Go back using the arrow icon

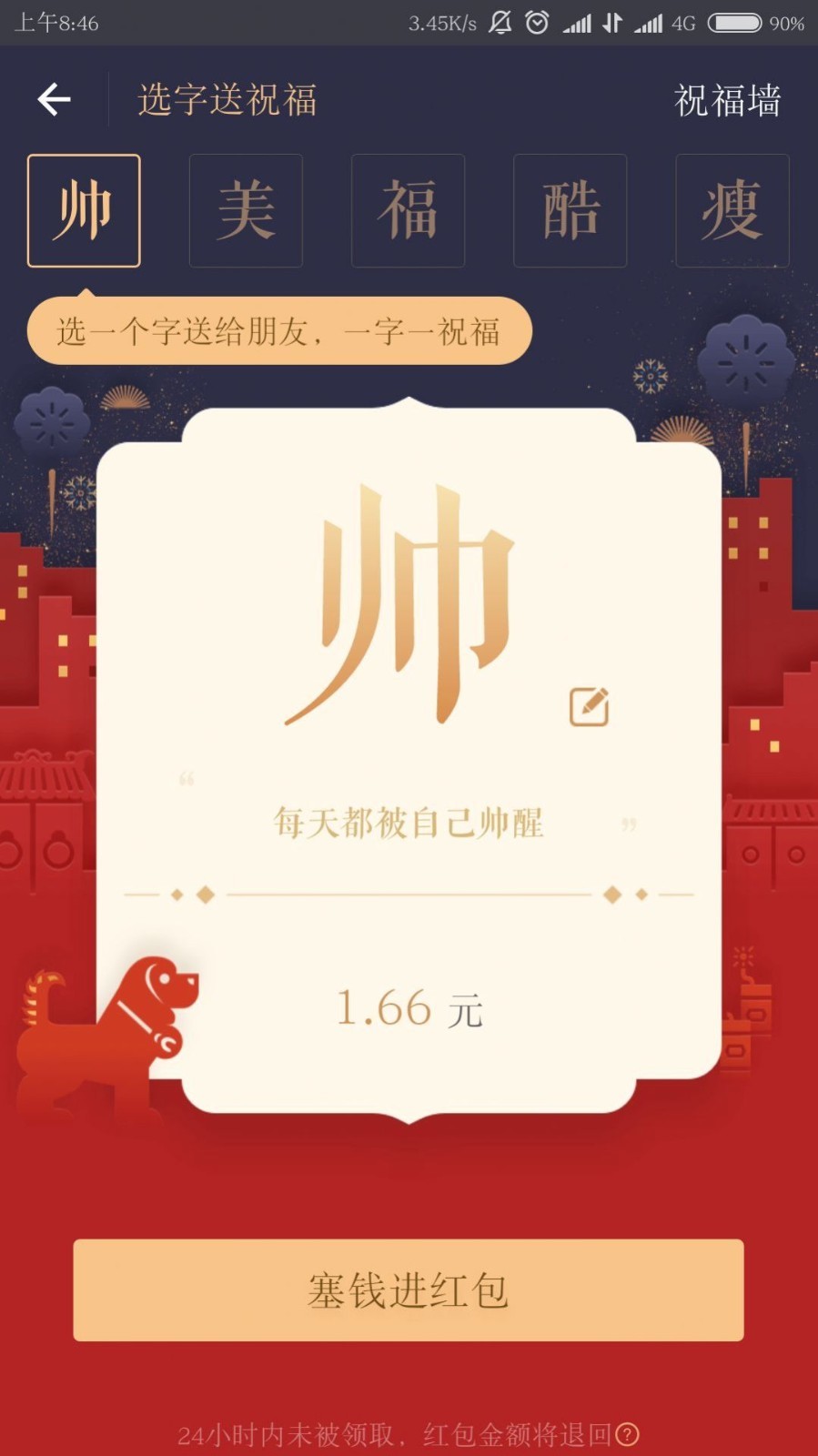pyautogui.click(x=54, y=99)
